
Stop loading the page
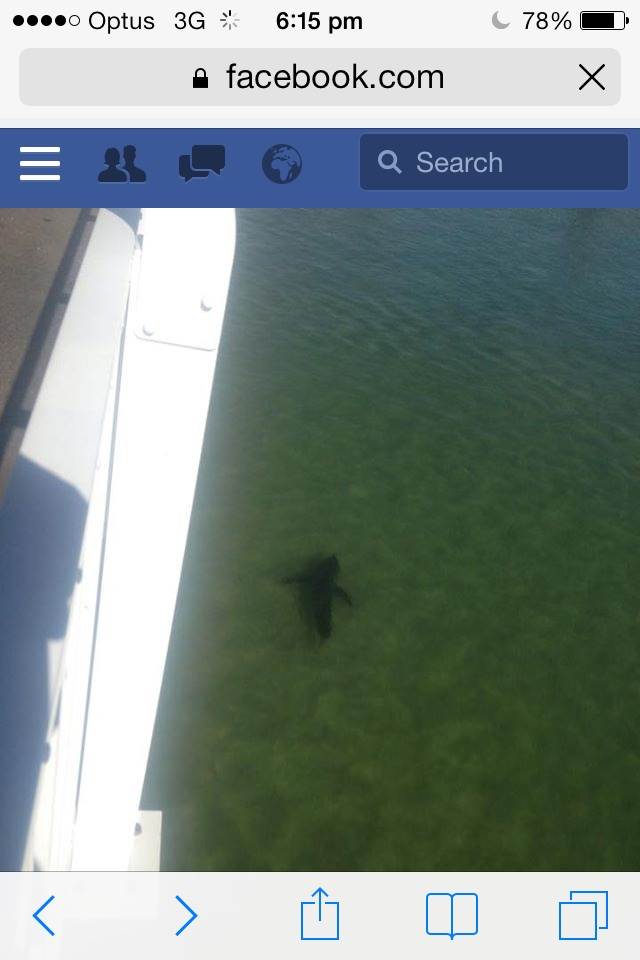pyautogui.click(x=592, y=77)
